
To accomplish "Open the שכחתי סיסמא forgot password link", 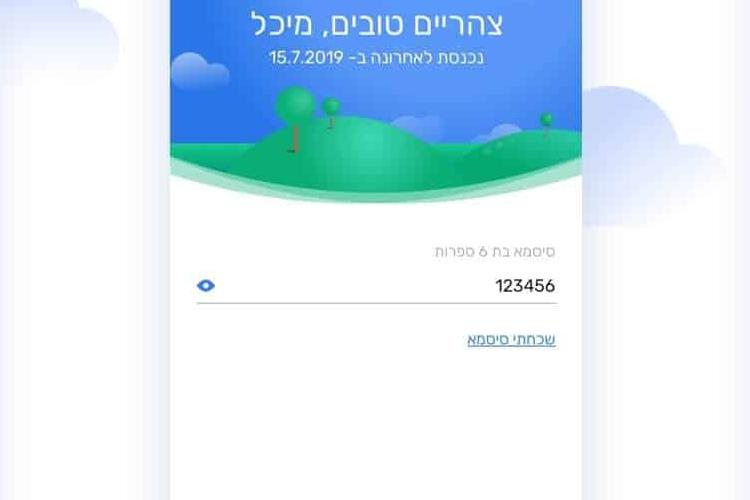I will [511, 340].
